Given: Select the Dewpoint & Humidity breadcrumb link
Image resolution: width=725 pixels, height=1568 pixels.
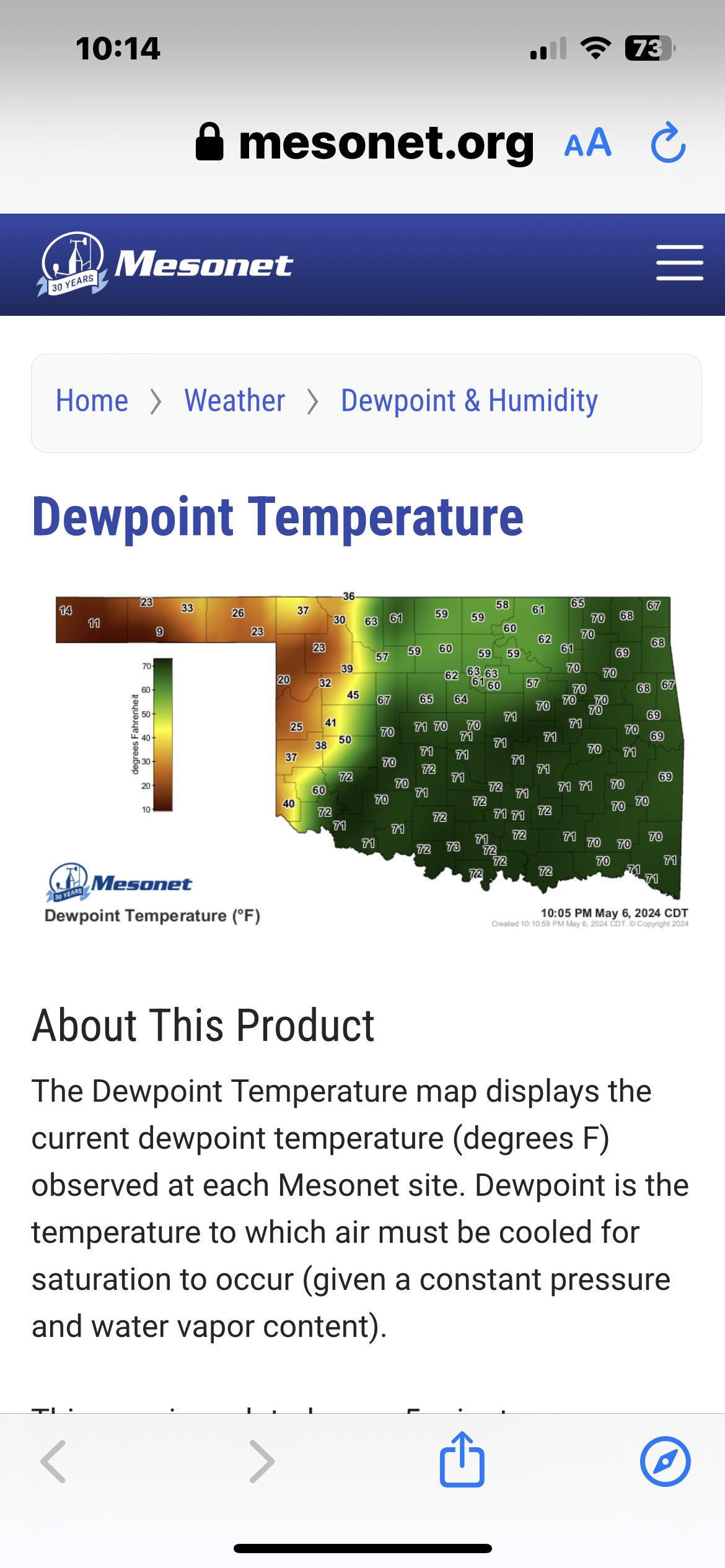Looking at the screenshot, I should pos(469,401).
